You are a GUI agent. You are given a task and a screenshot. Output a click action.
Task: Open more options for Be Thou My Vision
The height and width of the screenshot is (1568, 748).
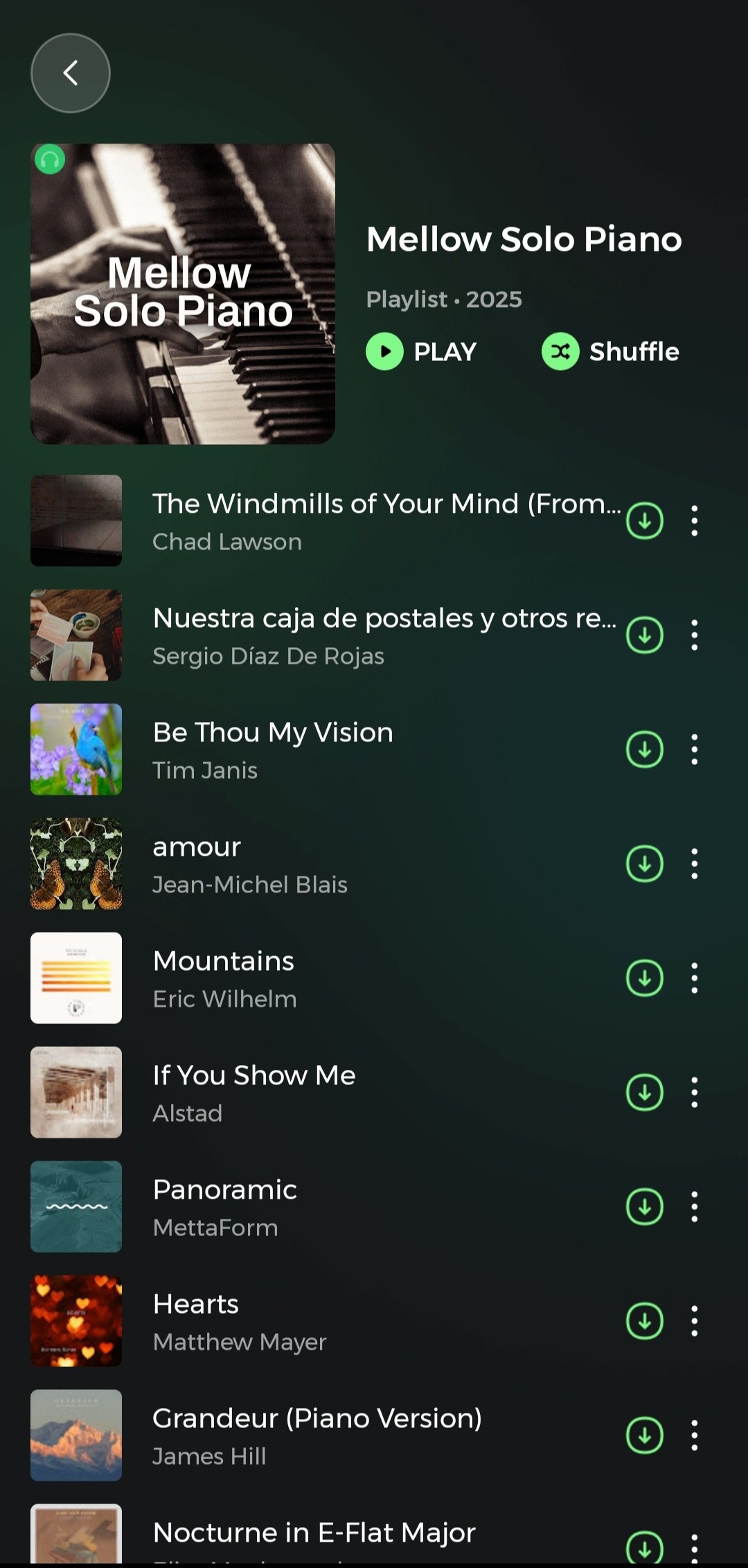click(694, 749)
